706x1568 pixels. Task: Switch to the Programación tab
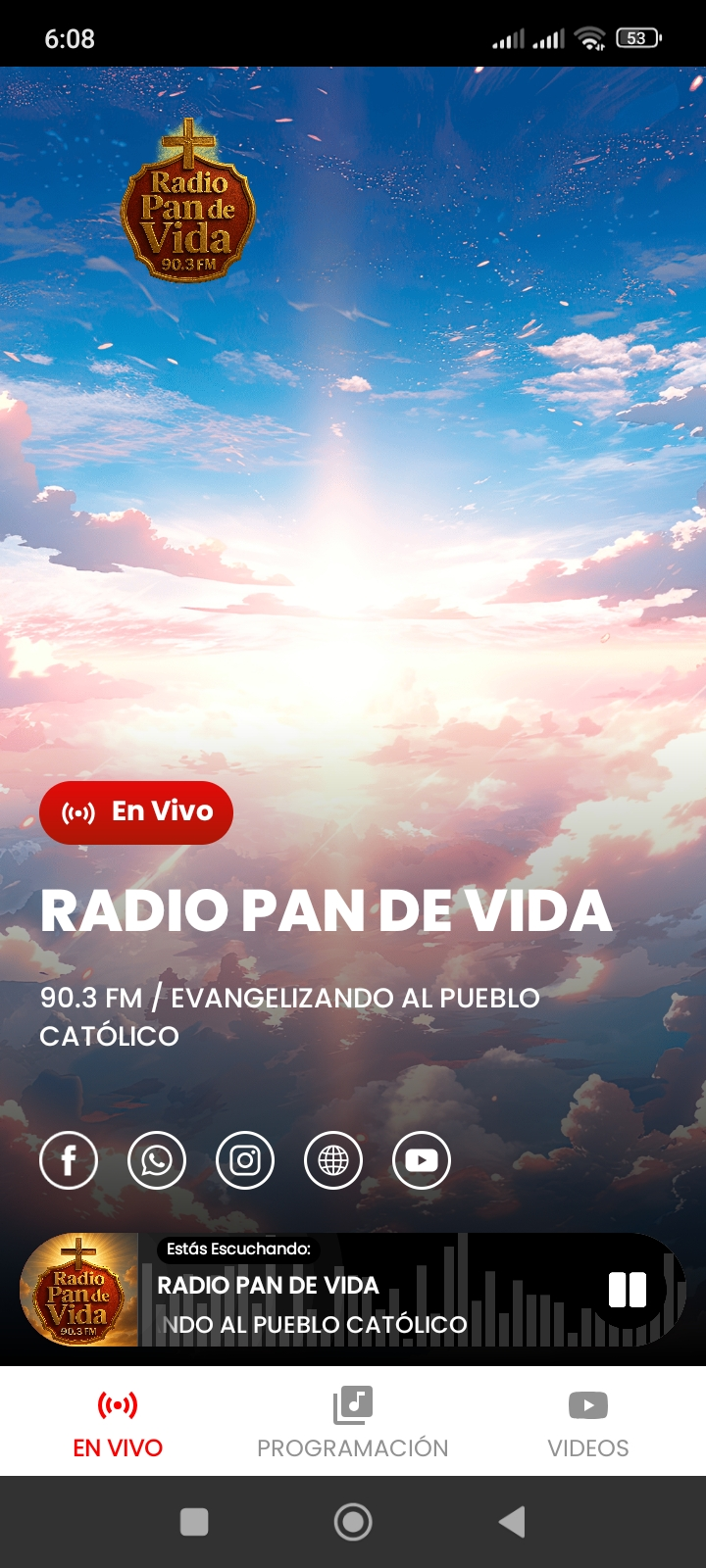353,1422
